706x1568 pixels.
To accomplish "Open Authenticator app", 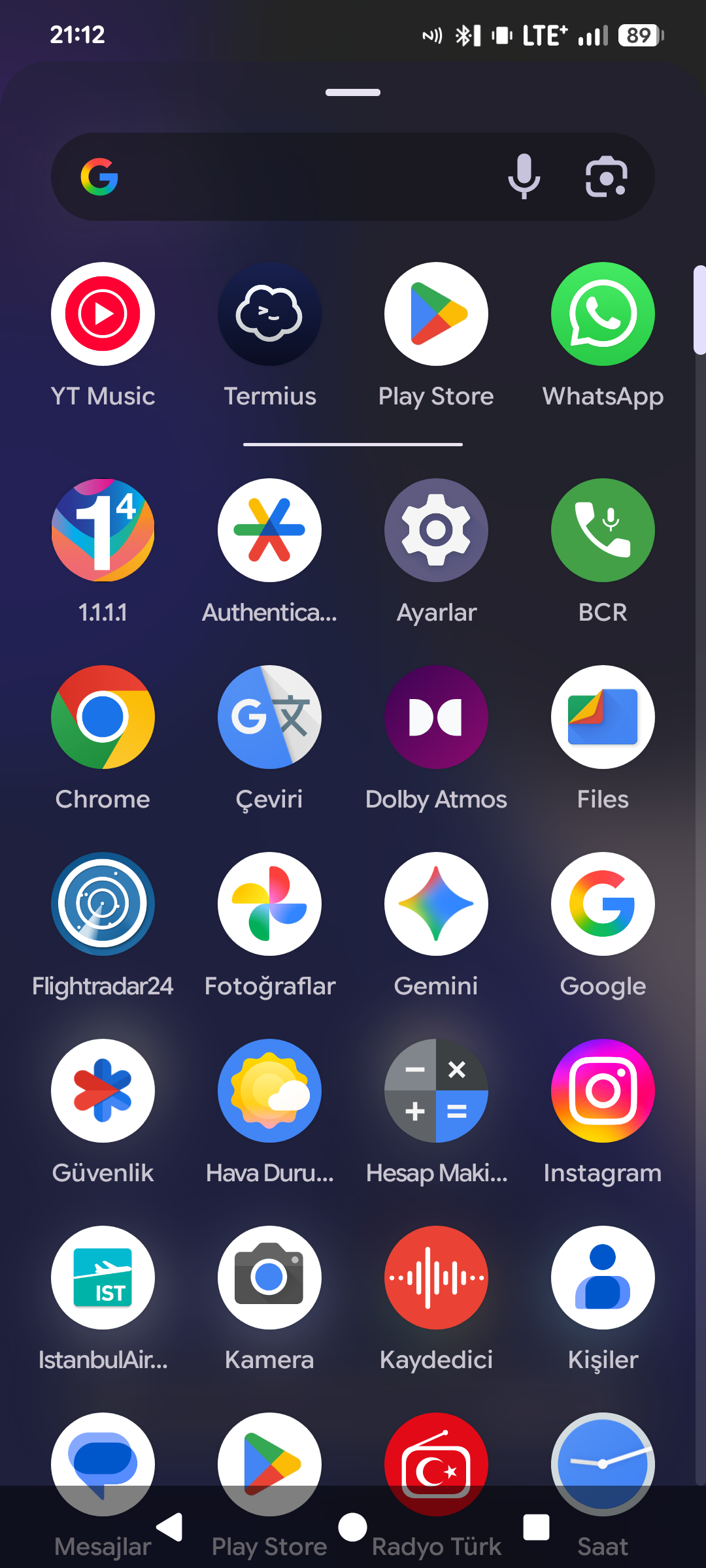I will tap(269, 531).
